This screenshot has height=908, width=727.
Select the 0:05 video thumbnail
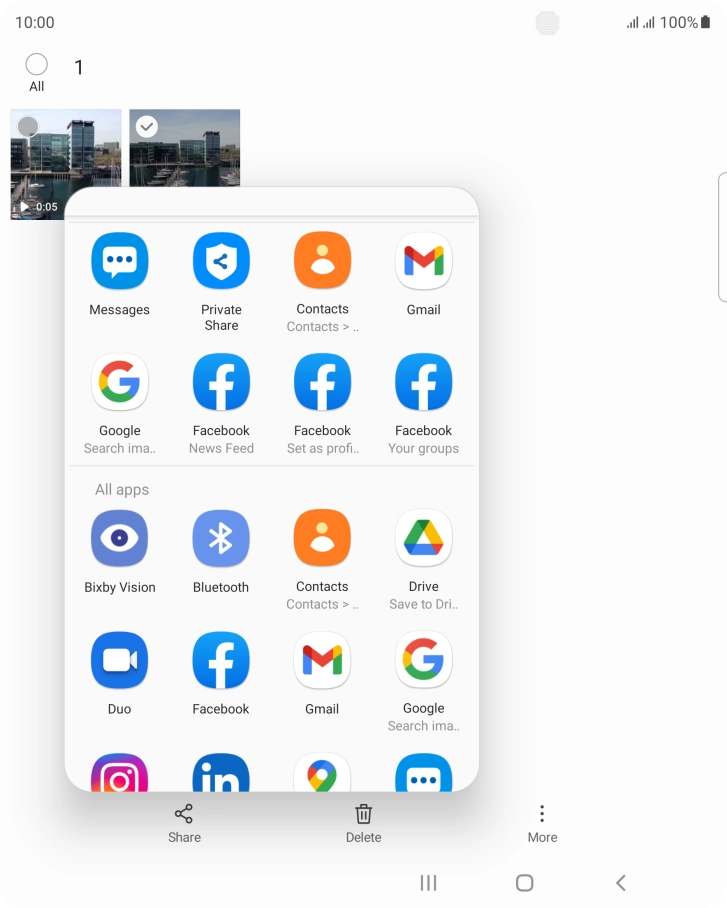66,165
